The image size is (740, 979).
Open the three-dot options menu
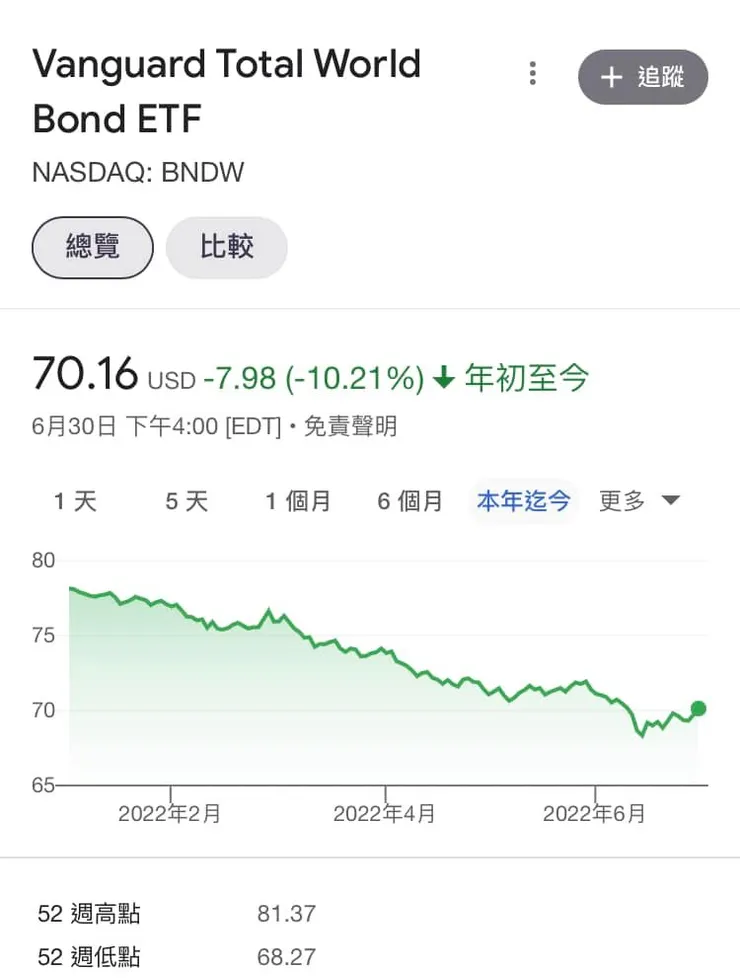(533, 74)
